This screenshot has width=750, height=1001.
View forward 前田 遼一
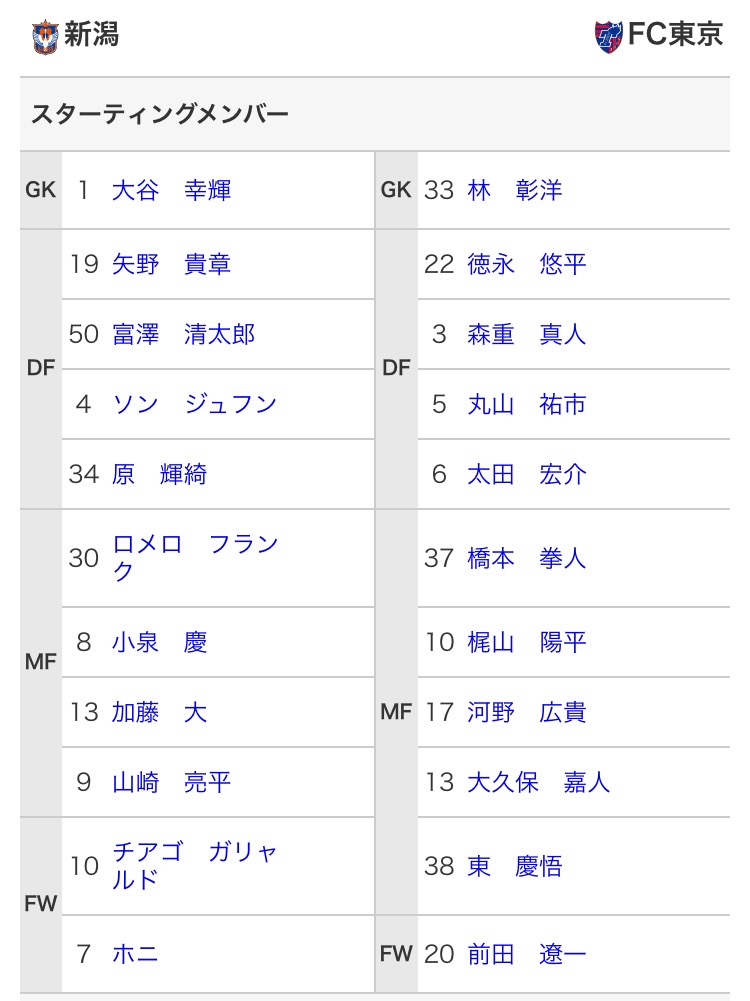[x=527, y=954]
